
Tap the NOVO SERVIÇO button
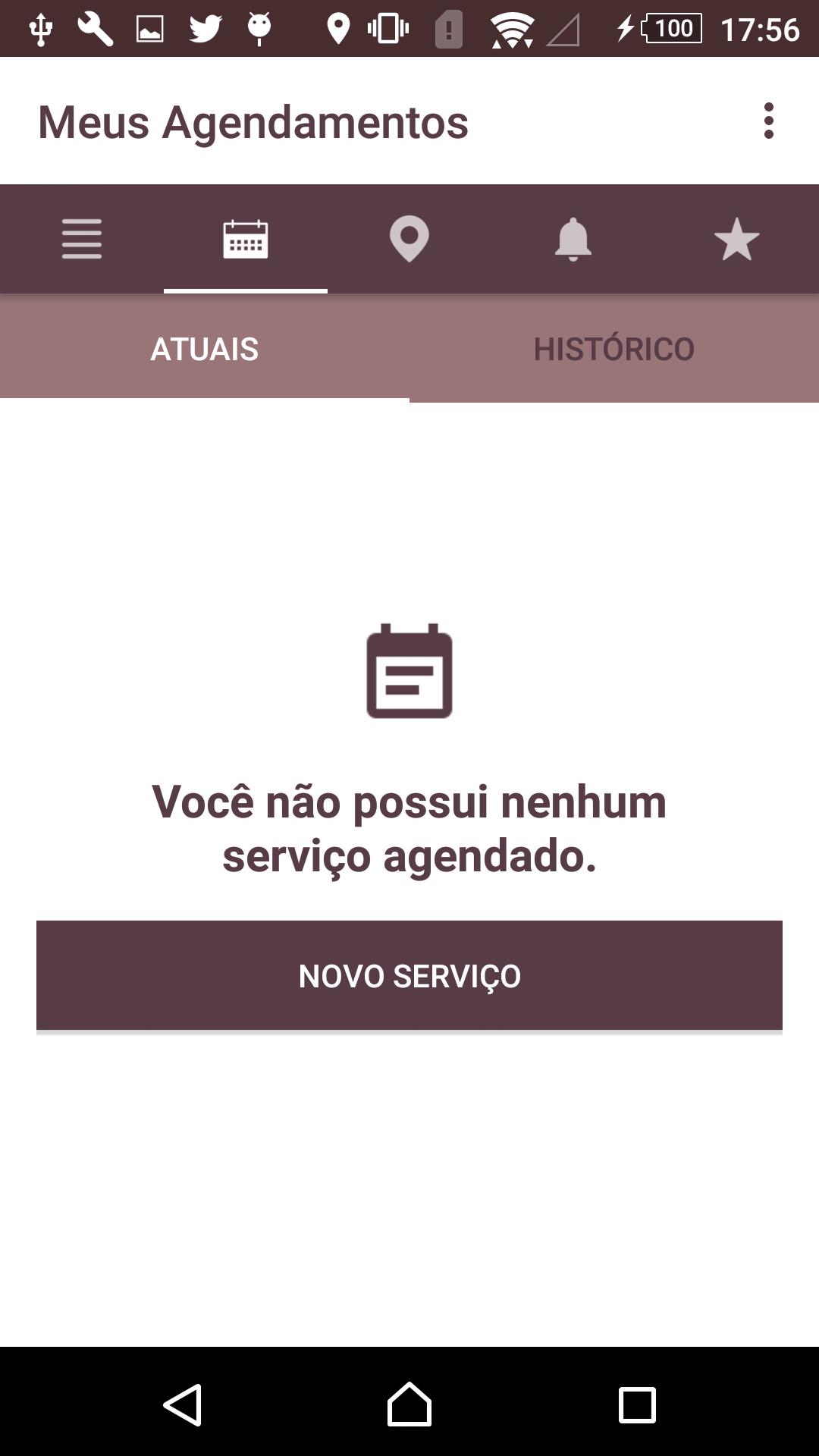pyautogui.click(x=409, y=975)
